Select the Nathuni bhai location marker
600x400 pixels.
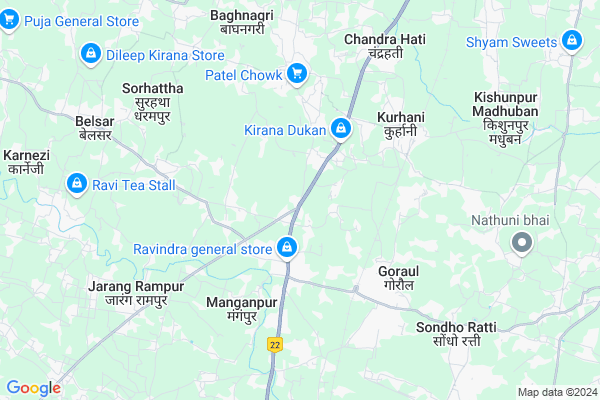521,242
